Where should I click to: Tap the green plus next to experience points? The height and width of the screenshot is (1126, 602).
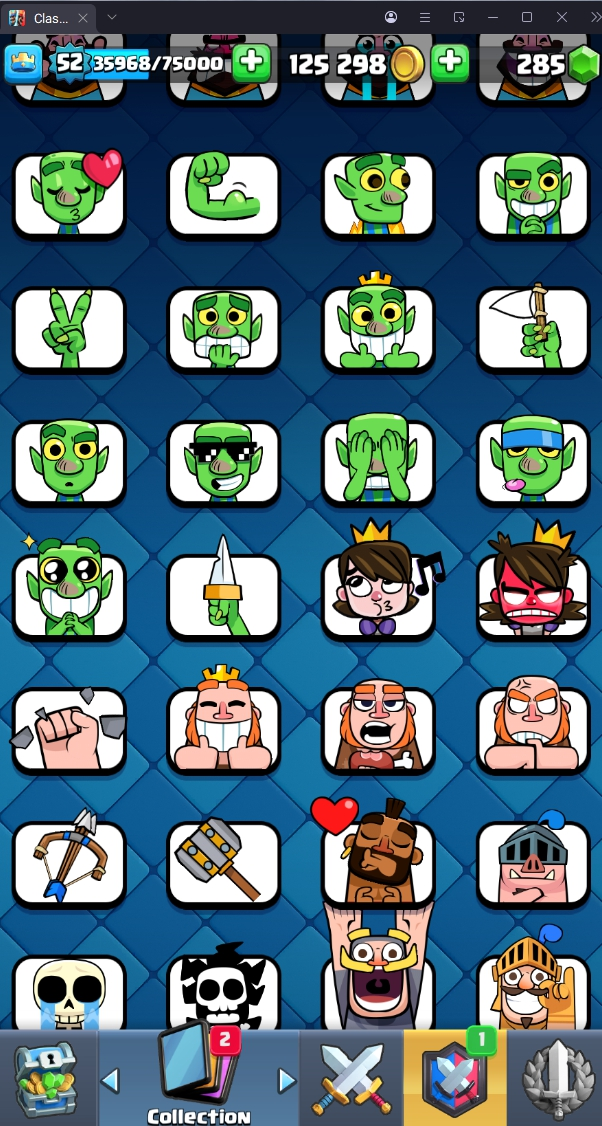pyautogui.click(x=251, y=64)
